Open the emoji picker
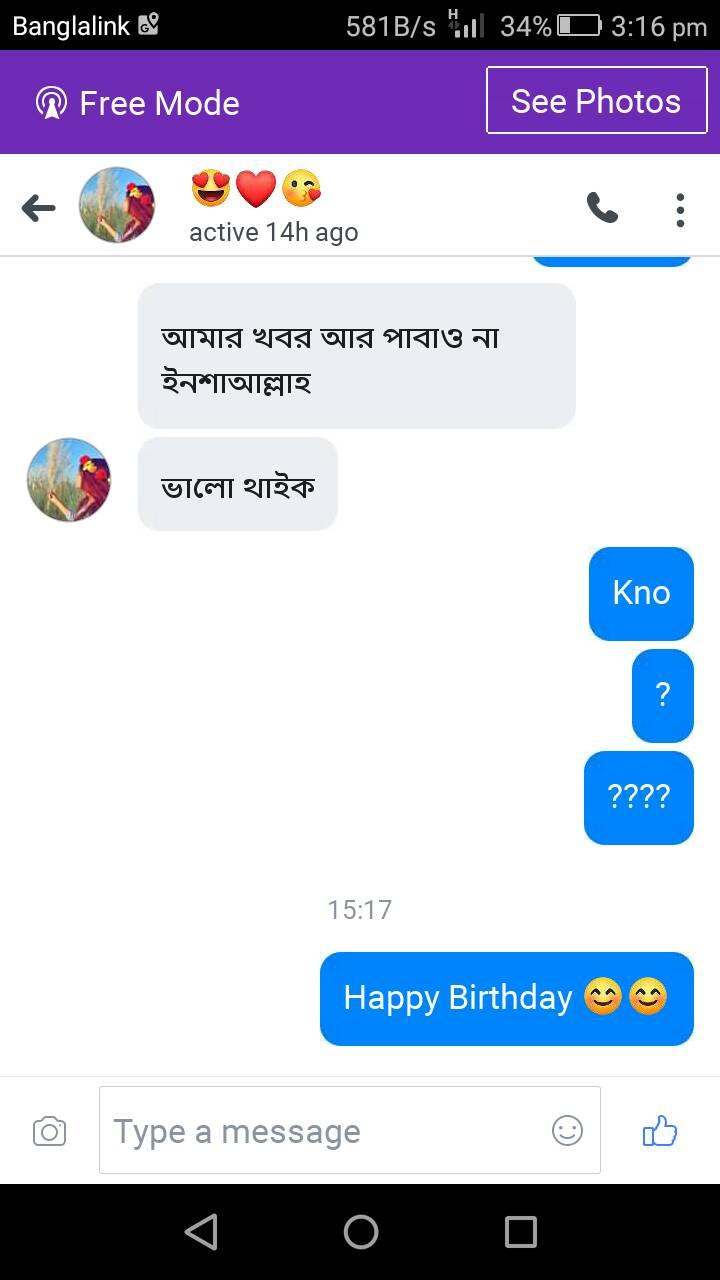The height and width of the screenshot is (1280, 720). 567,1130
